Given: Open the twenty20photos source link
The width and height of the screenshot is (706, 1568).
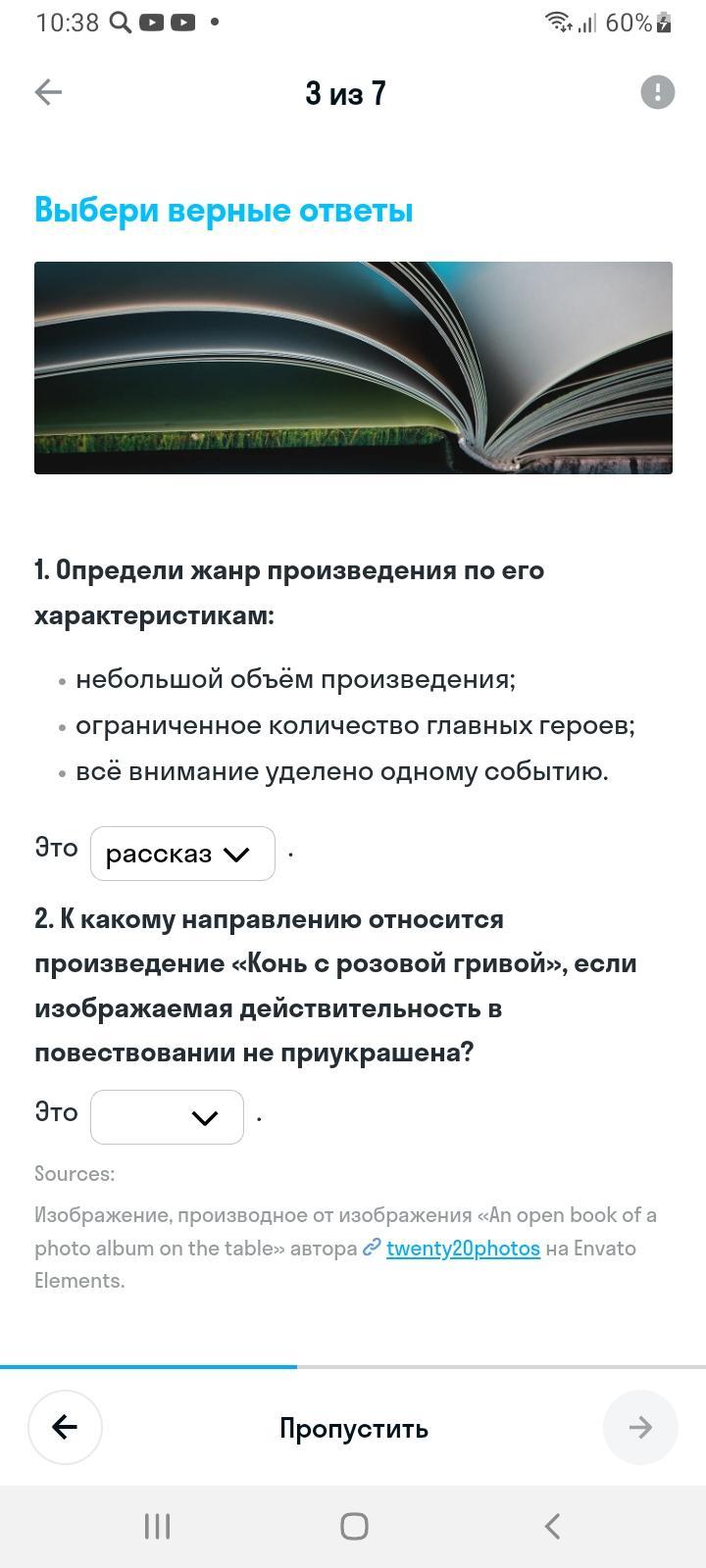Looking at the screenshot, I should pyautogui.click(x=463, y=1249).
